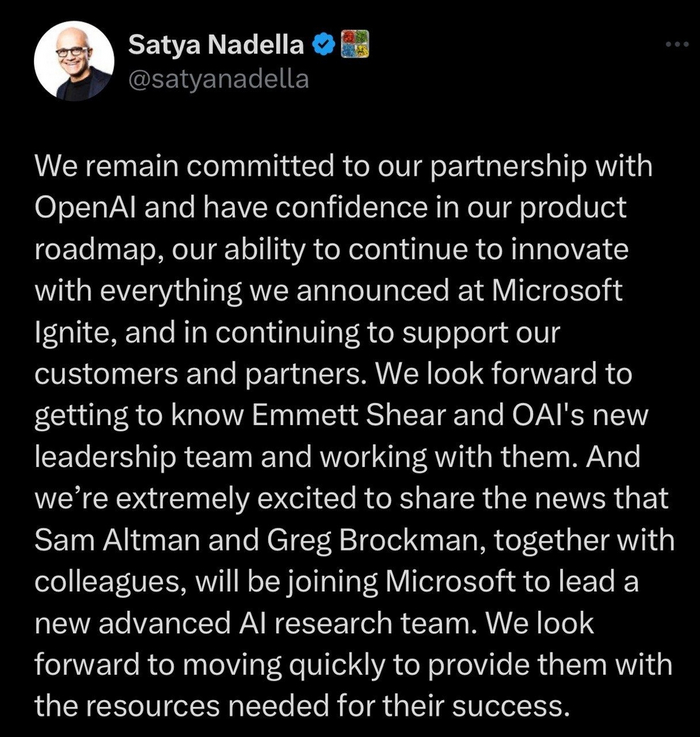Viewport: 700px width, 737px height.
Task: Open Satya Nadella's profile picture
Action: pyautogui.click(x=73, y=59)
